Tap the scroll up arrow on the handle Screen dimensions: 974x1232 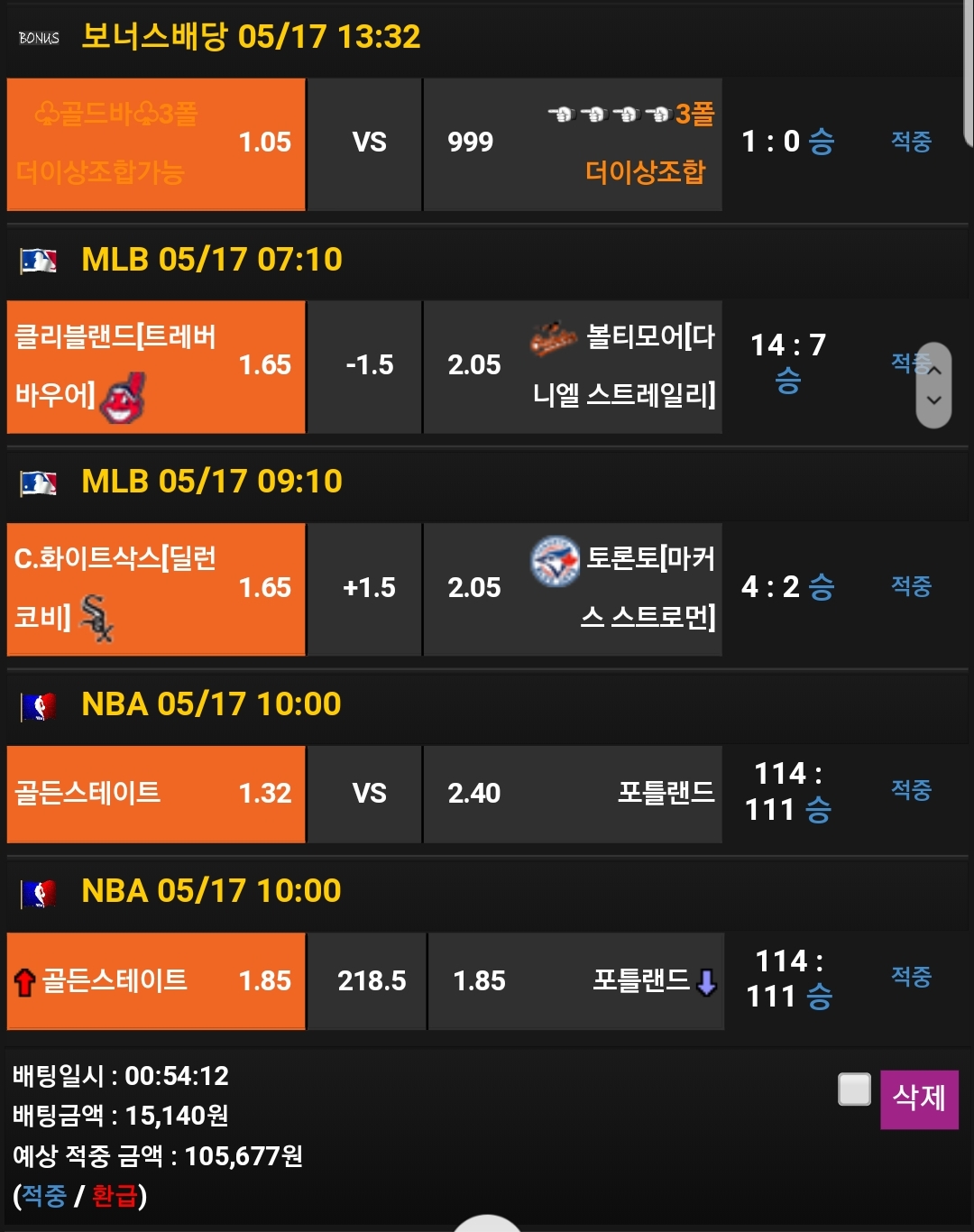coord(934,370)
